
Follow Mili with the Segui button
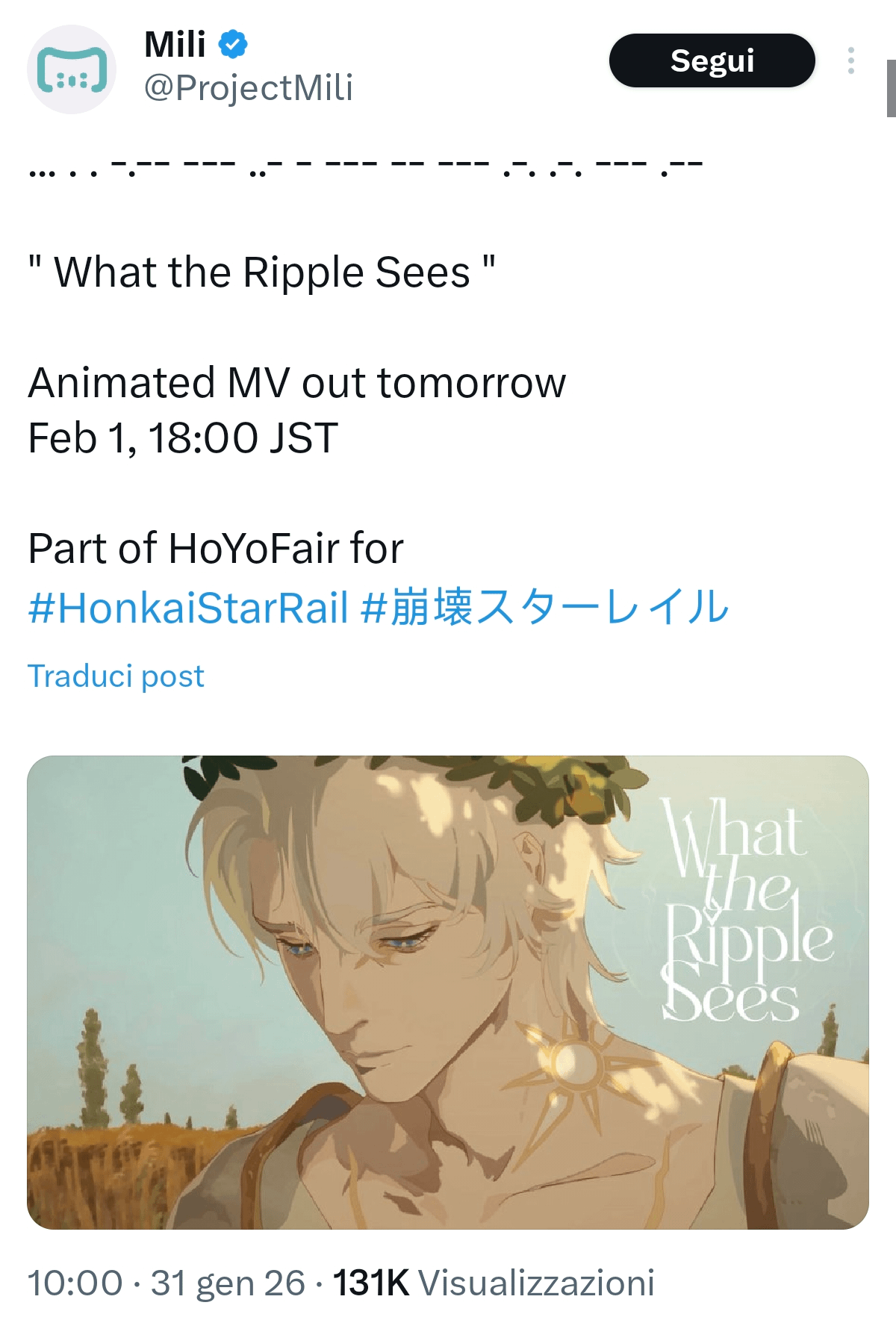[x=712, y=60]
